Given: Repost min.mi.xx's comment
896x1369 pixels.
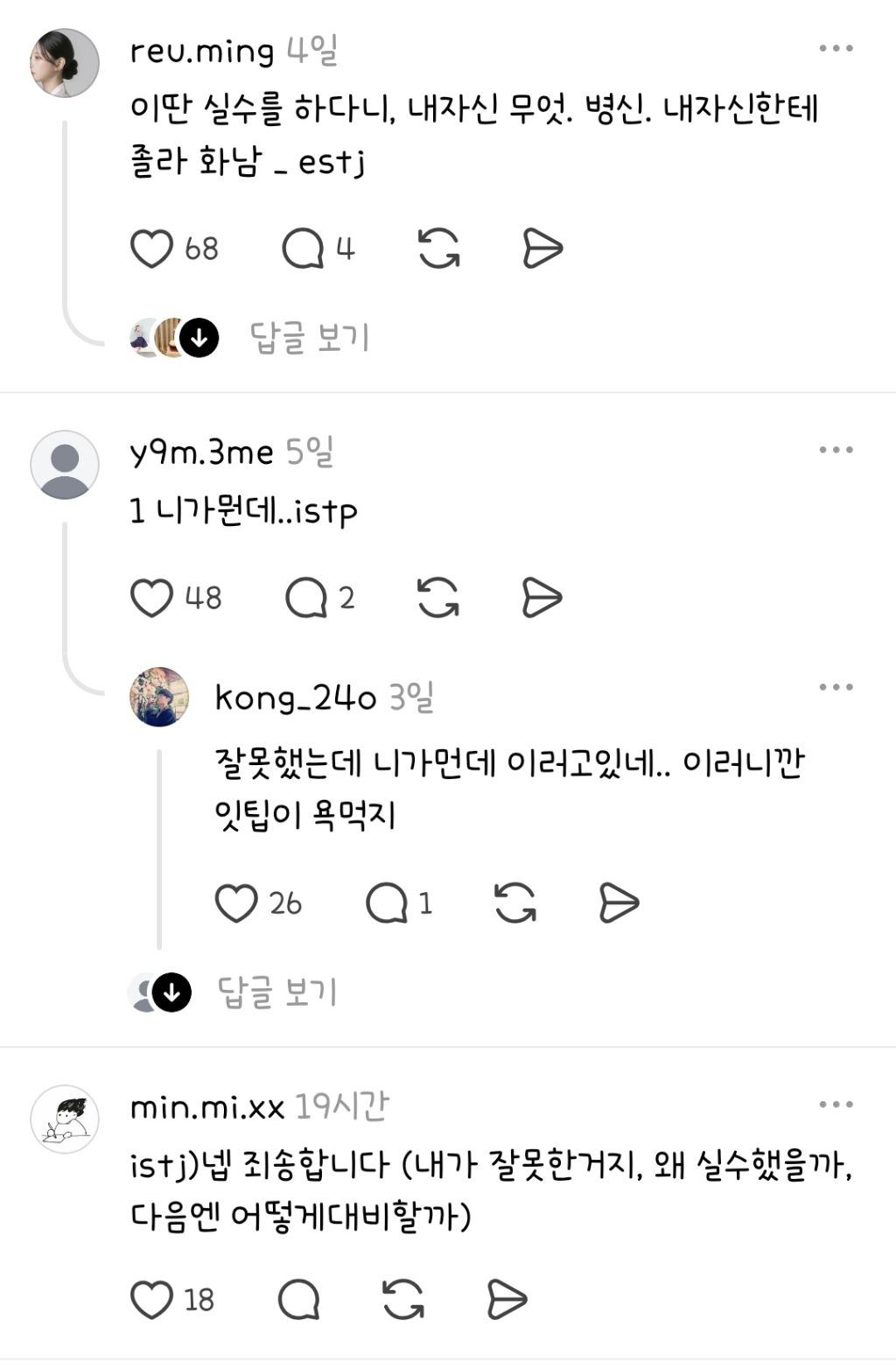Looking at the screenshot, I should coord(403,1300).
